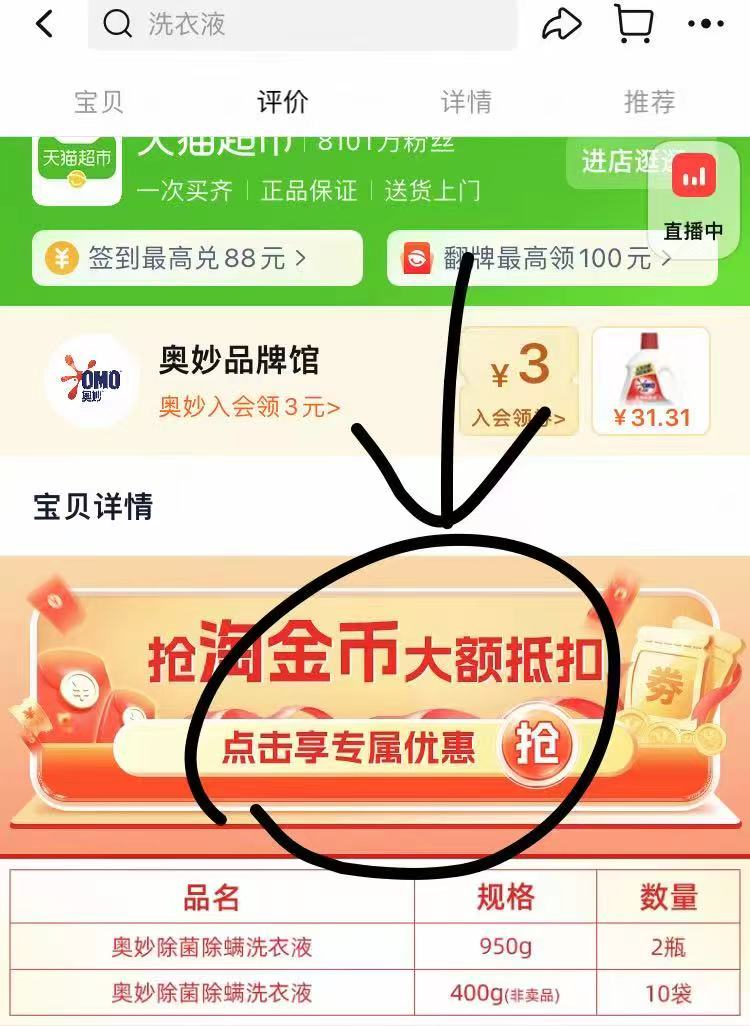Tap 签到最高兑88元 sign-in offer

coord(197,259)
